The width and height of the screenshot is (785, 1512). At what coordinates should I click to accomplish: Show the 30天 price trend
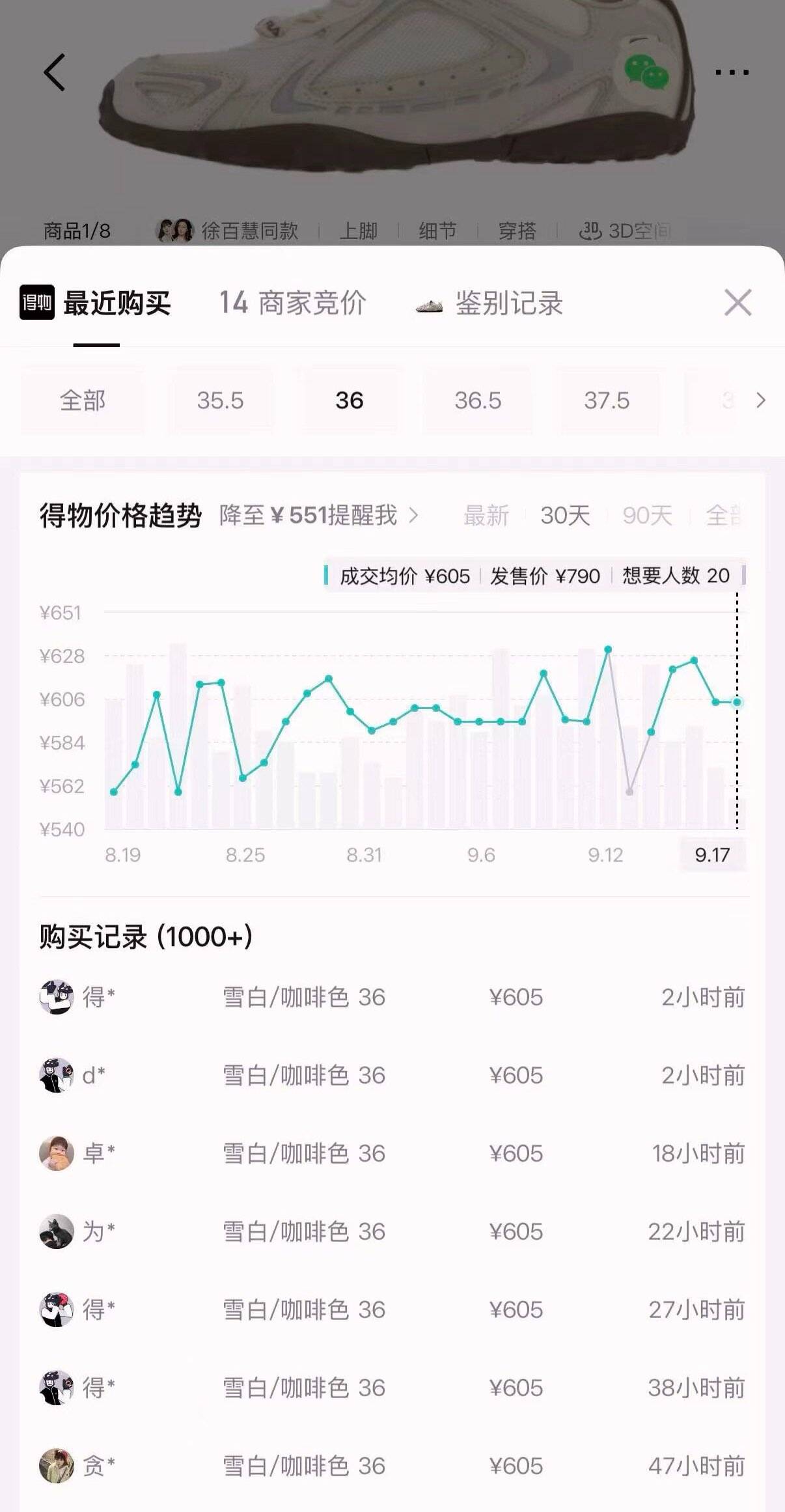click(x=565, y=516)
